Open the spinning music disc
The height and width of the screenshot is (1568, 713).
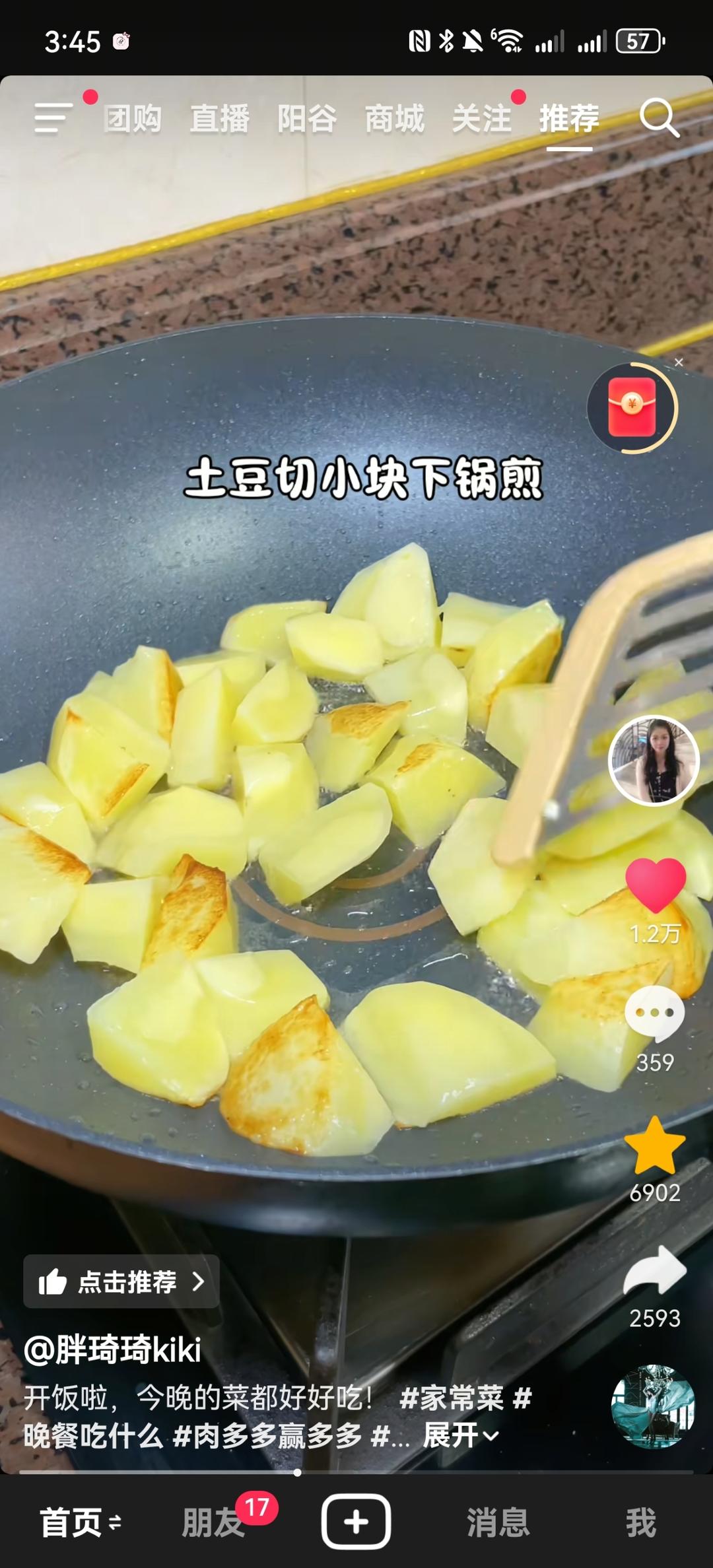coord(653,1406)
